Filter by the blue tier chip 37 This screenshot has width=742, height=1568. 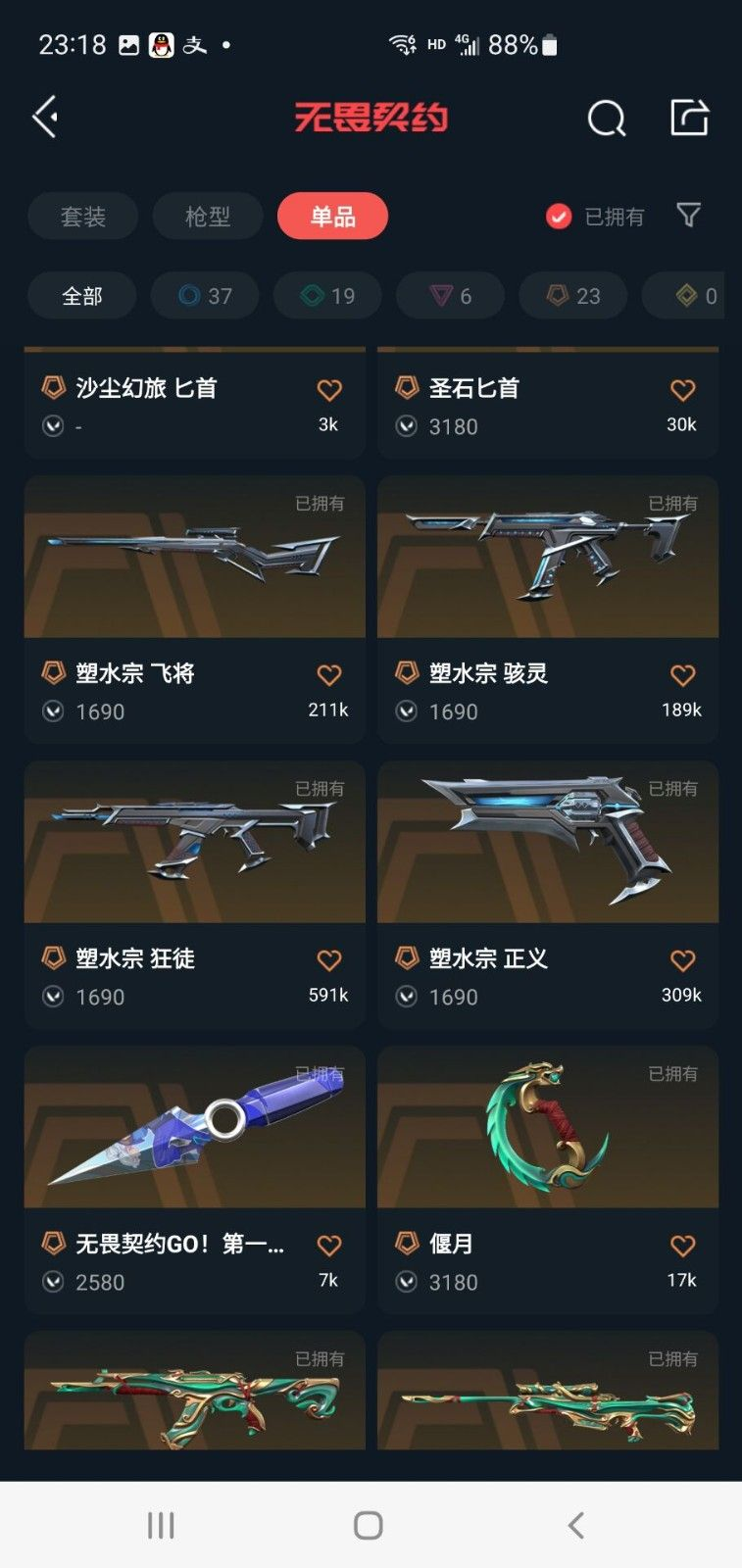pos(205,296)
